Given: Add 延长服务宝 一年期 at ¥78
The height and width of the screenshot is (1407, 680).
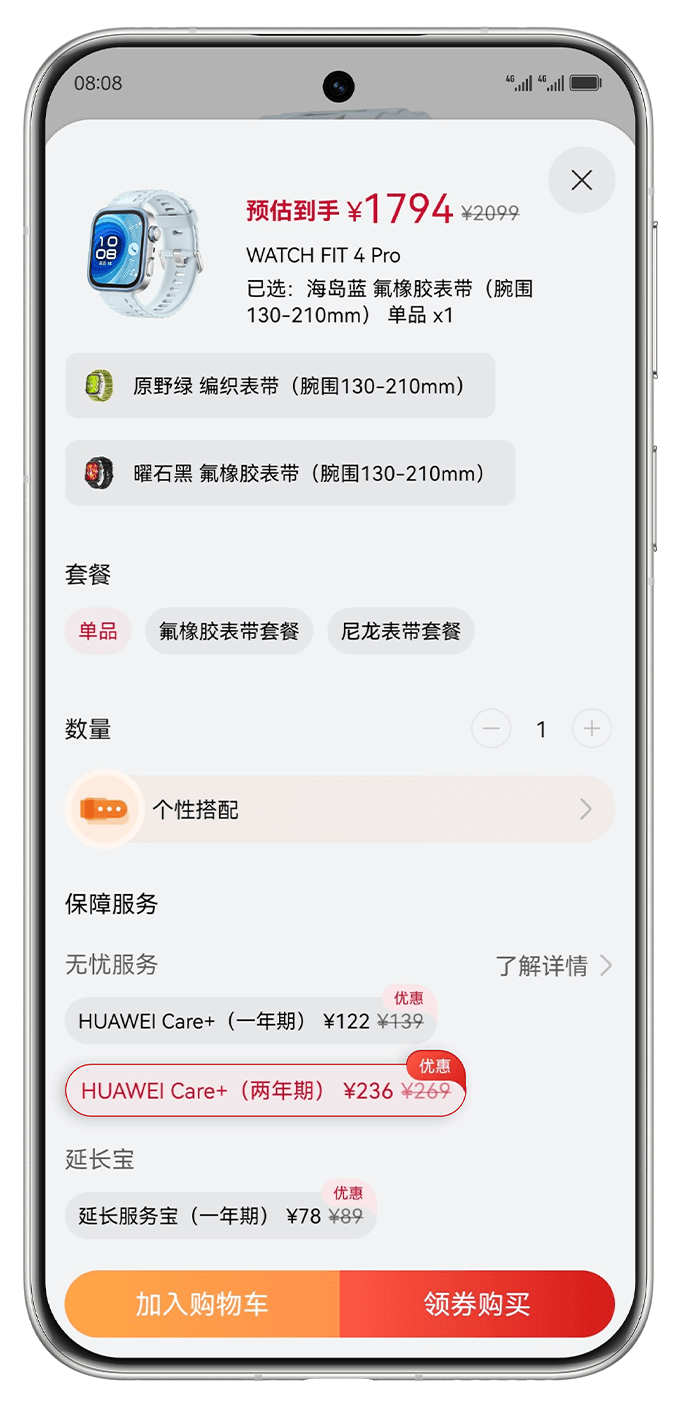Looking at the screenshot, I should pyautogui.click(x=220, y=1216).
